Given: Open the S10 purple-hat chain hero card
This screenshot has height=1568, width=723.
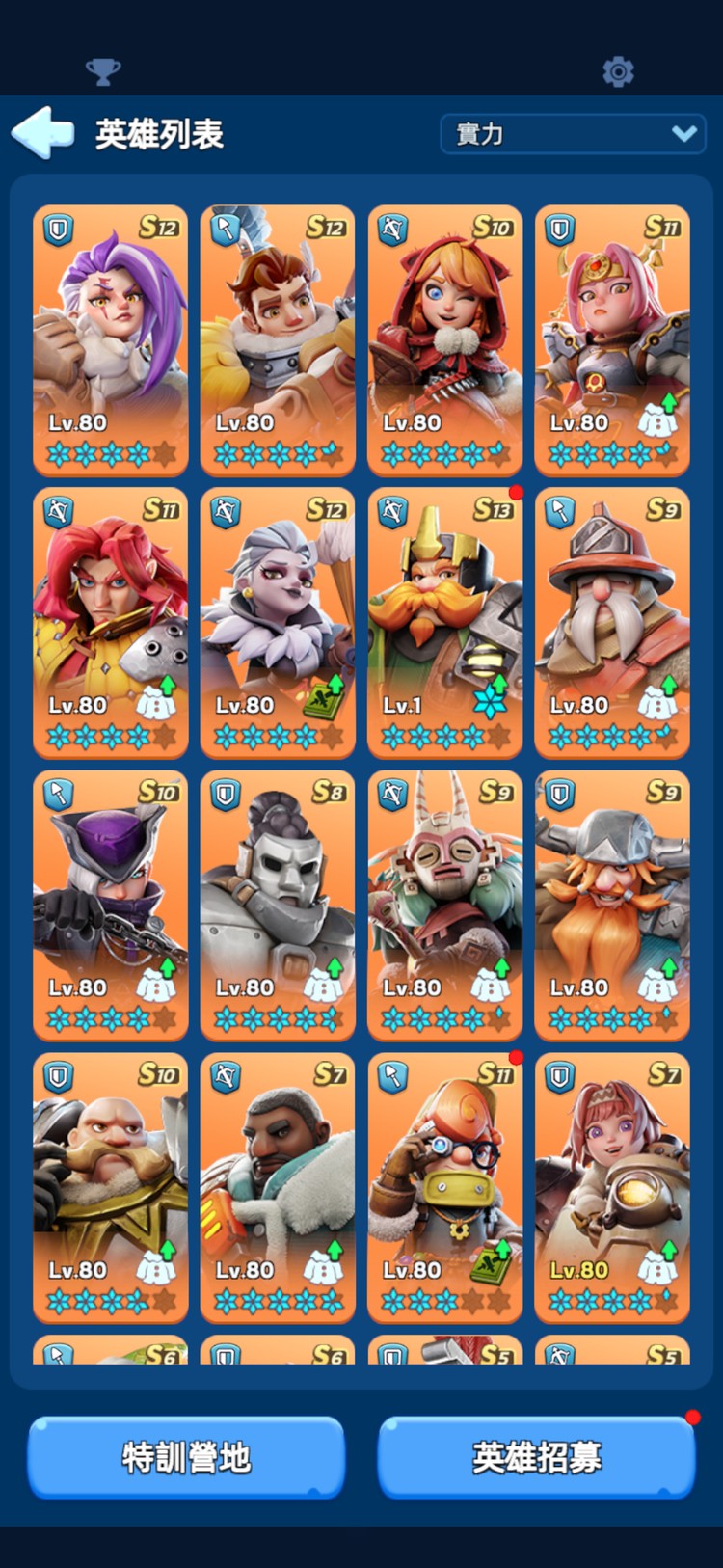Looking at the screenshot, I should (x=110, y=905).
